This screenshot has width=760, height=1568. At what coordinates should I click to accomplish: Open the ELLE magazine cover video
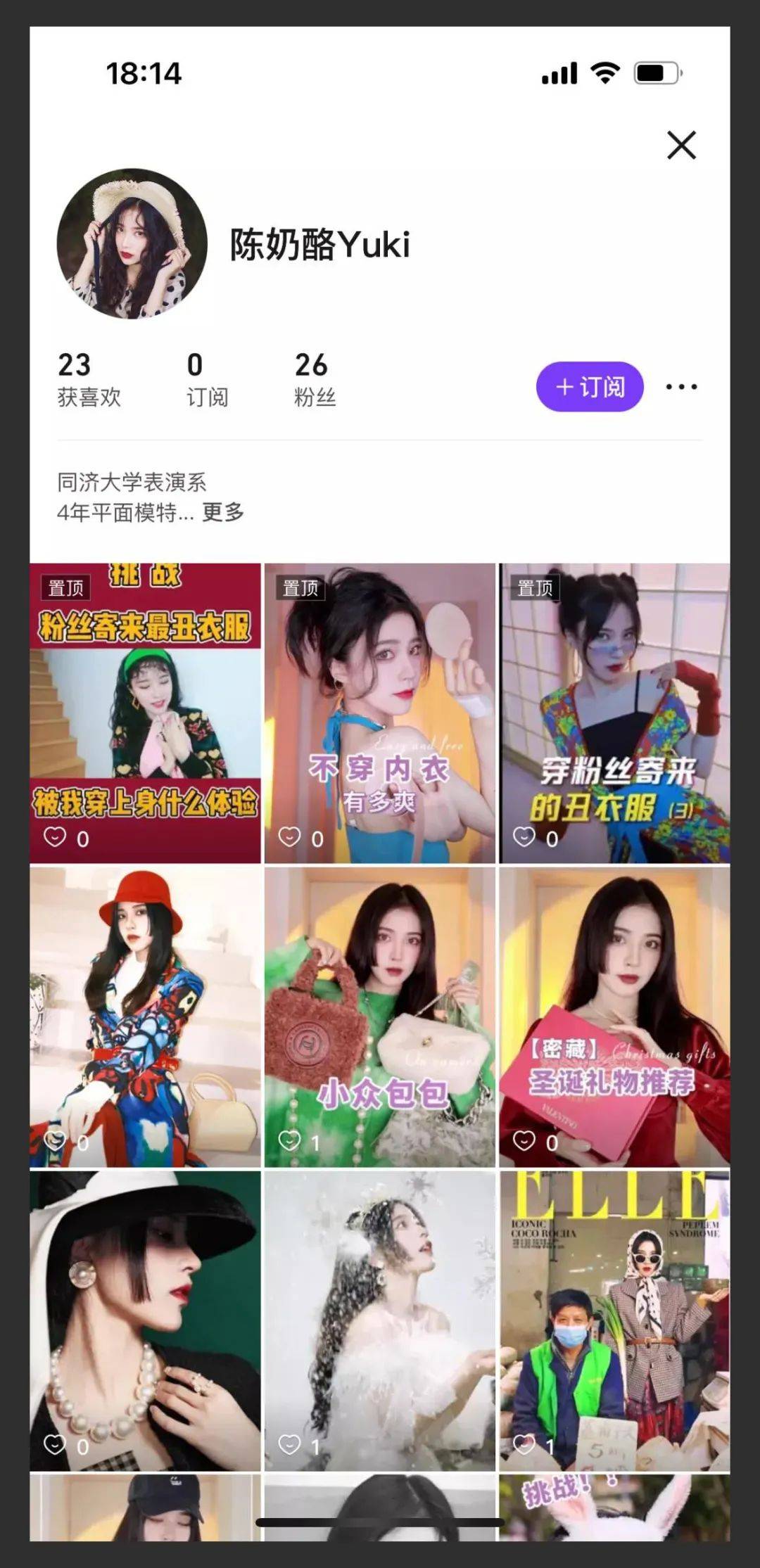614,1320
